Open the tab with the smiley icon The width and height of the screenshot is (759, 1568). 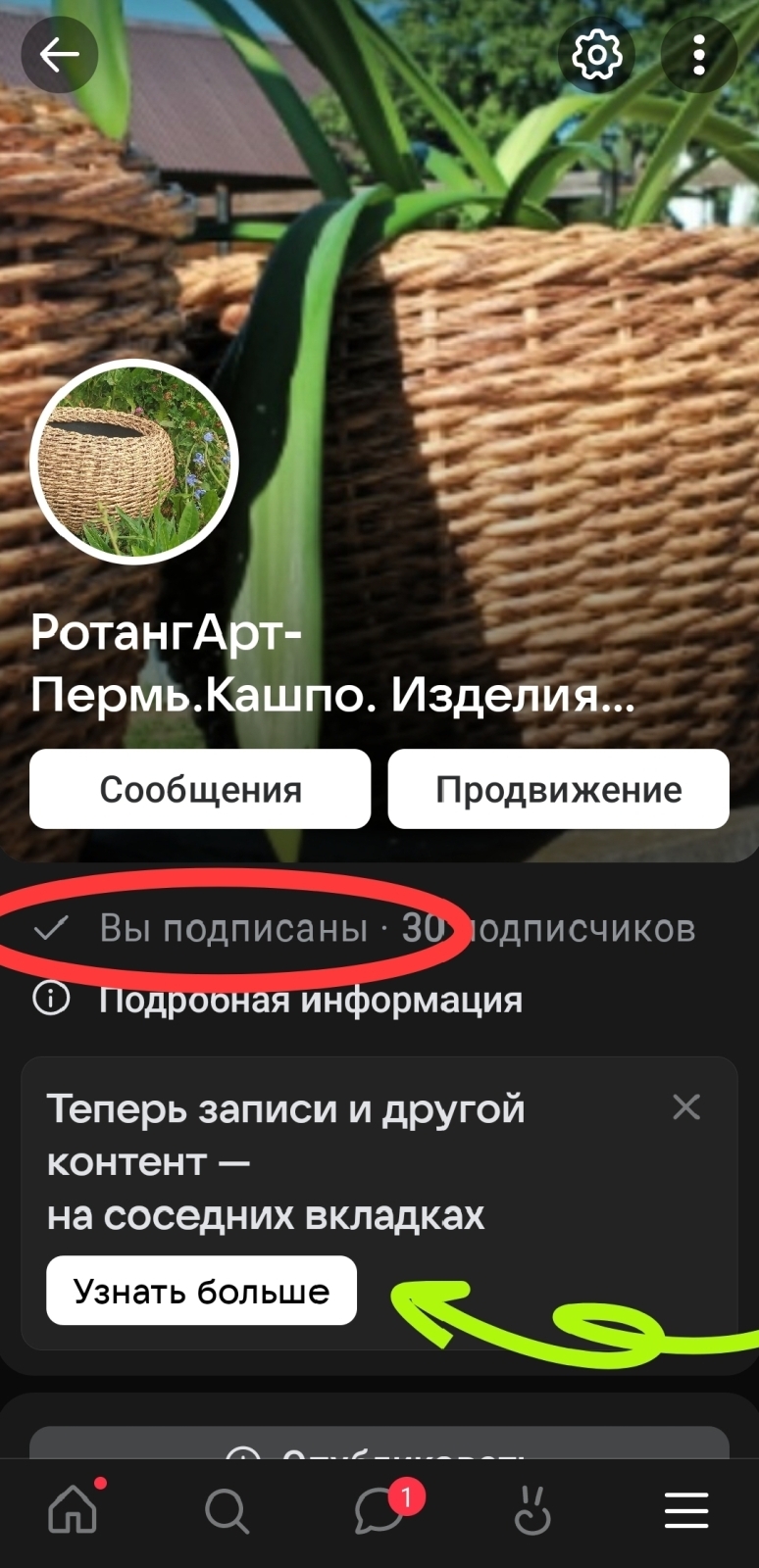532,1510
